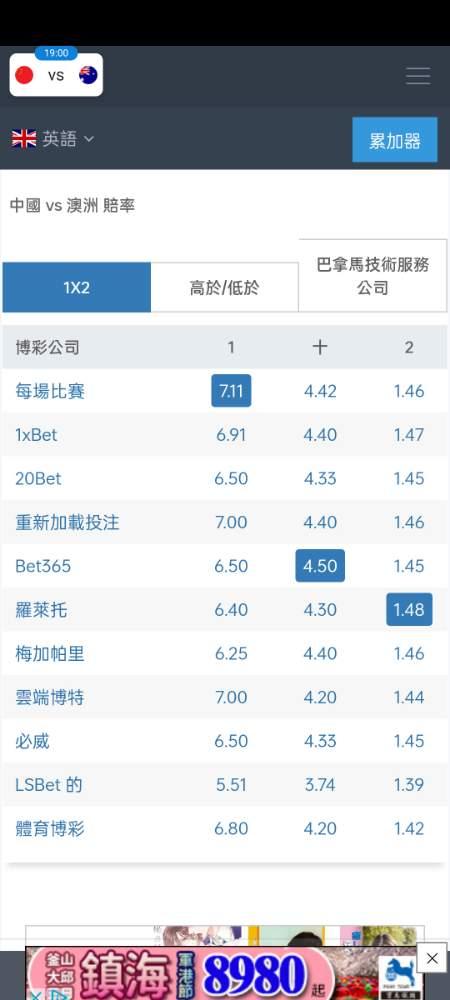The width and height of the screenshot is (450, 1000).
Task: Select the highlighted 7.11 odds
Action: coord(231,391)
